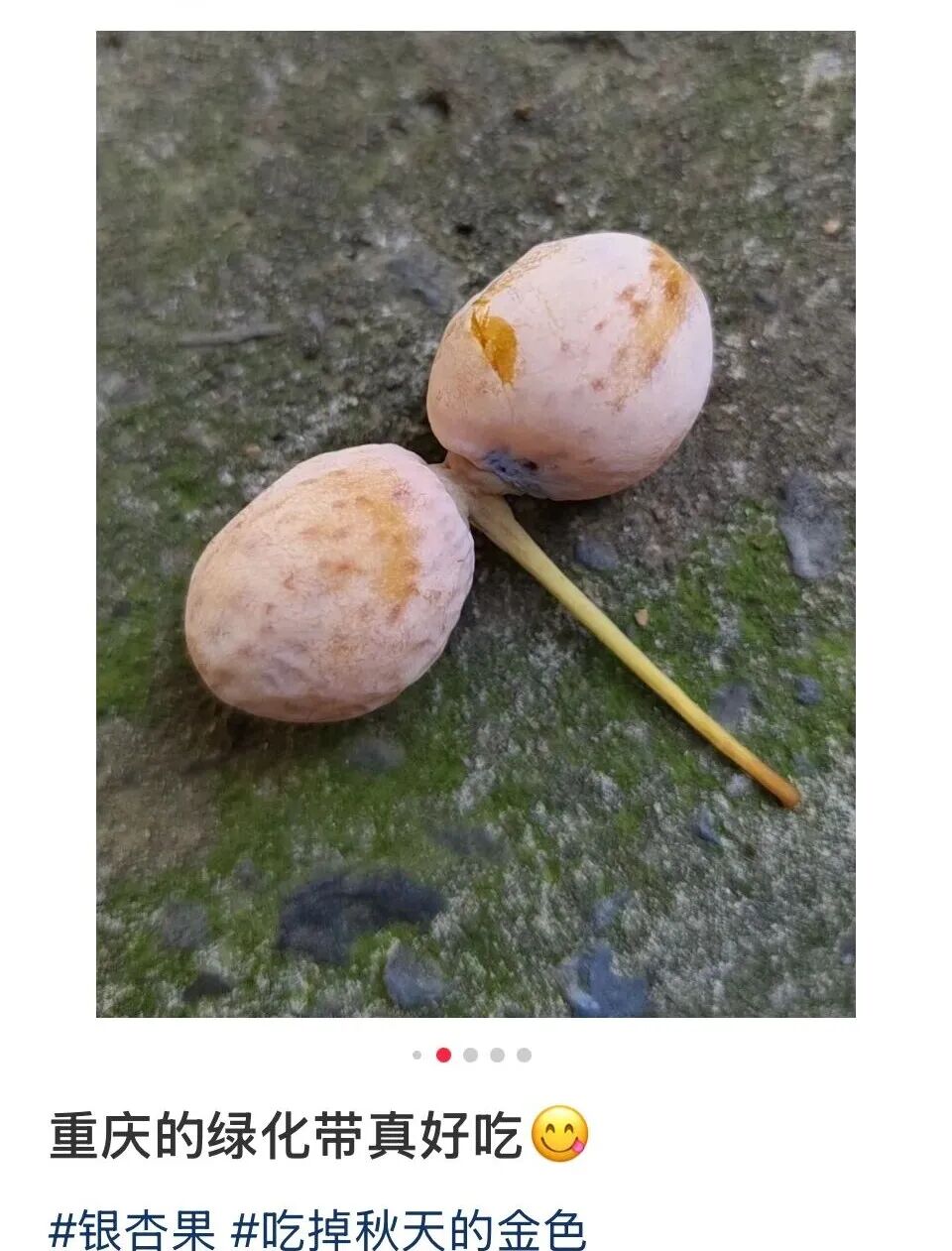
Task: Tap the carousel page indicator dots
Action: click(471, 1055)
